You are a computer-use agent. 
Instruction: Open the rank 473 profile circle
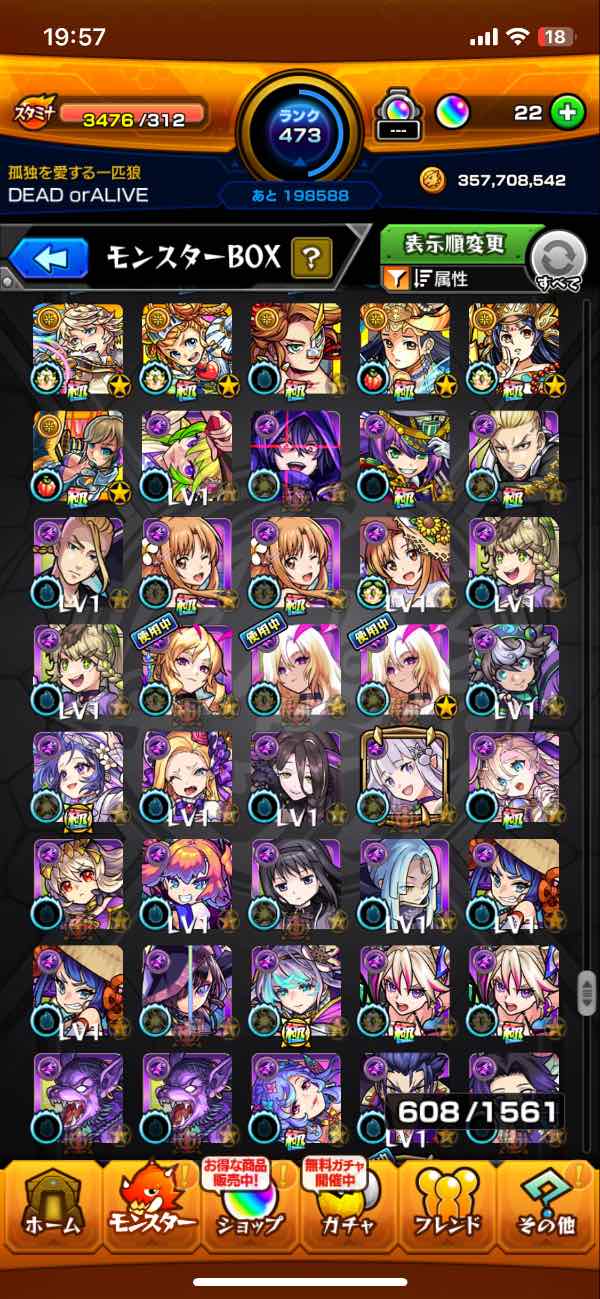(x=299, y=126)
